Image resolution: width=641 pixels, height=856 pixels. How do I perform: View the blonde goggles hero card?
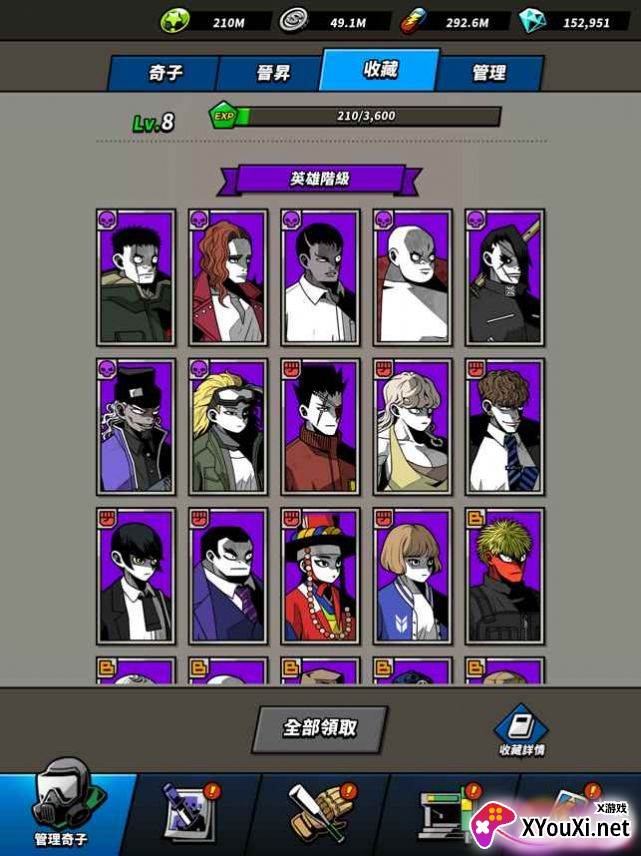click(228, 427)
